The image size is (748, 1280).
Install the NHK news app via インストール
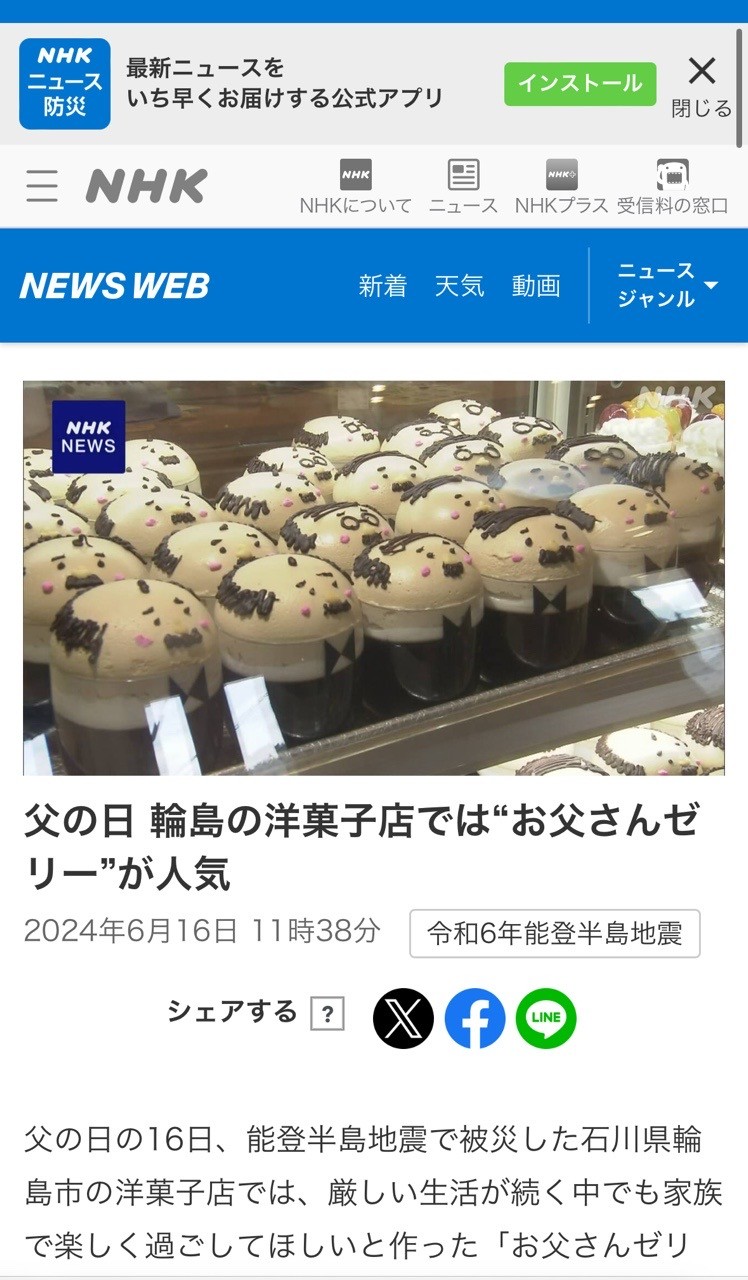pos(580,84)
